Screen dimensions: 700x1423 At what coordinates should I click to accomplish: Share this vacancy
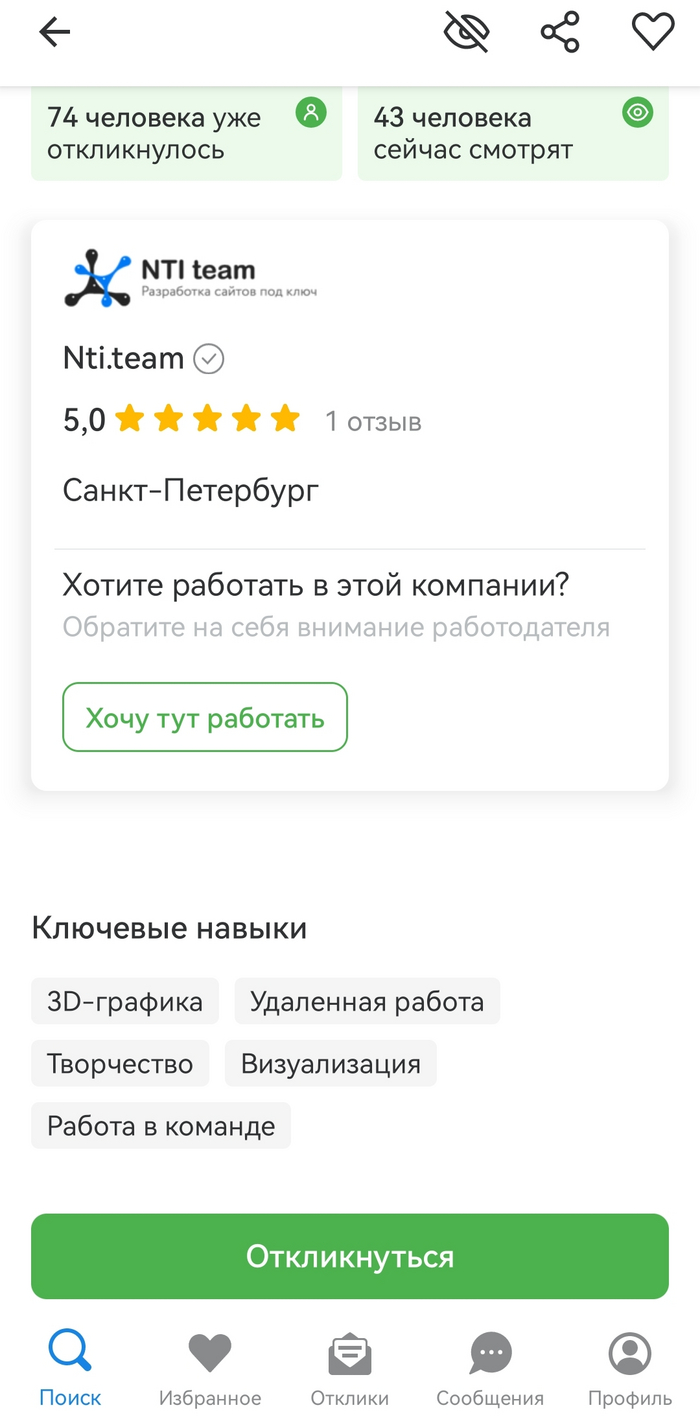tap(560, 33)
